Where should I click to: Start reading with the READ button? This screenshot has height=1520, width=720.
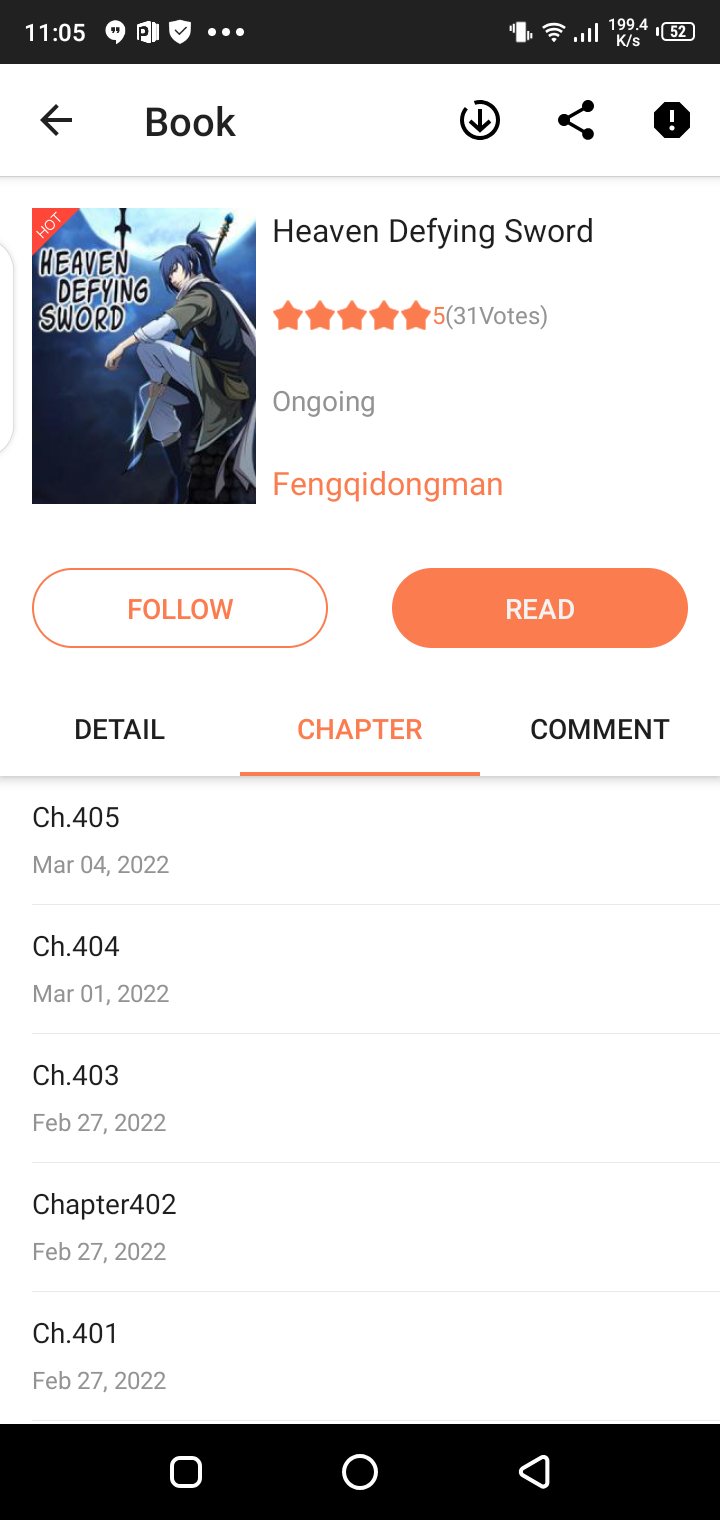coord(540,608)
